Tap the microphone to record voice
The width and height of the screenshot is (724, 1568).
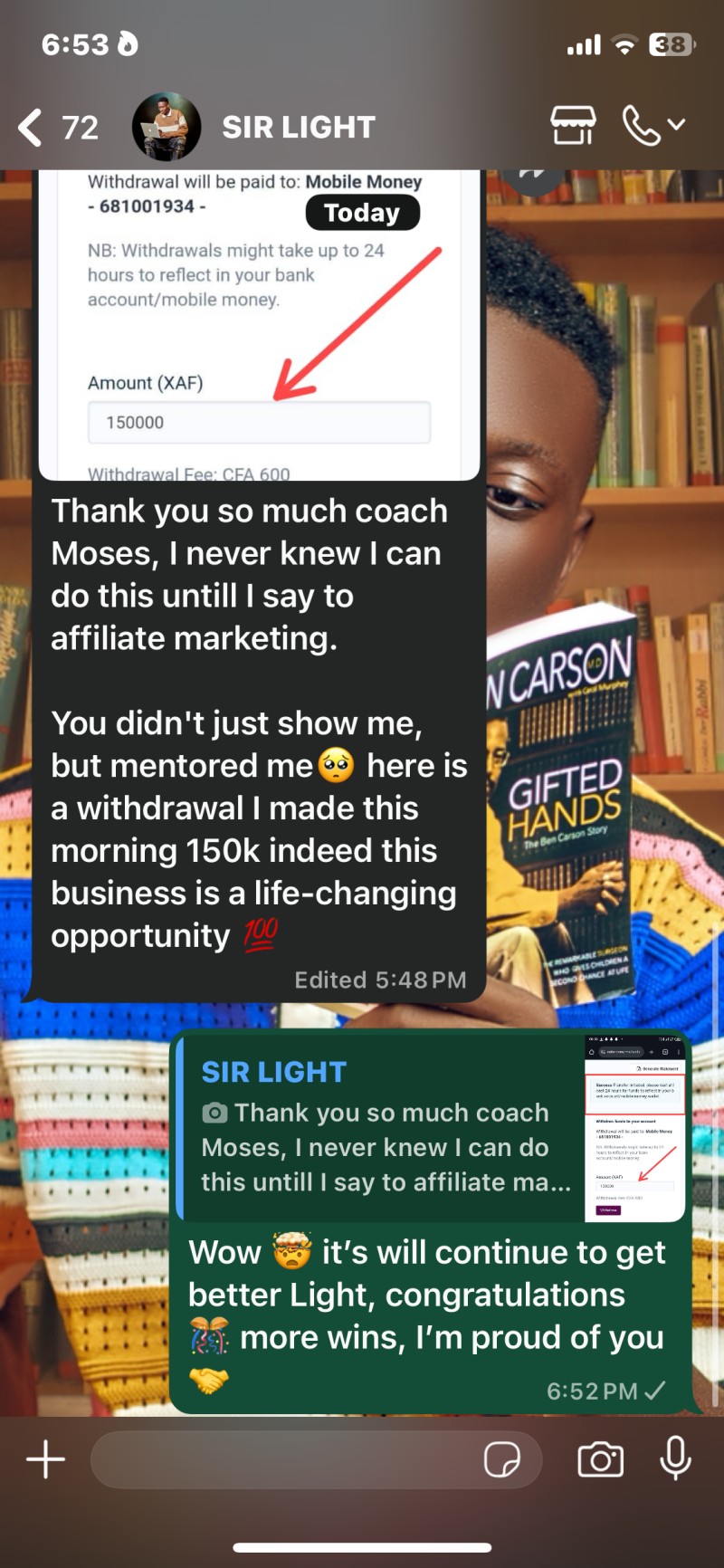coord(675,1459)
